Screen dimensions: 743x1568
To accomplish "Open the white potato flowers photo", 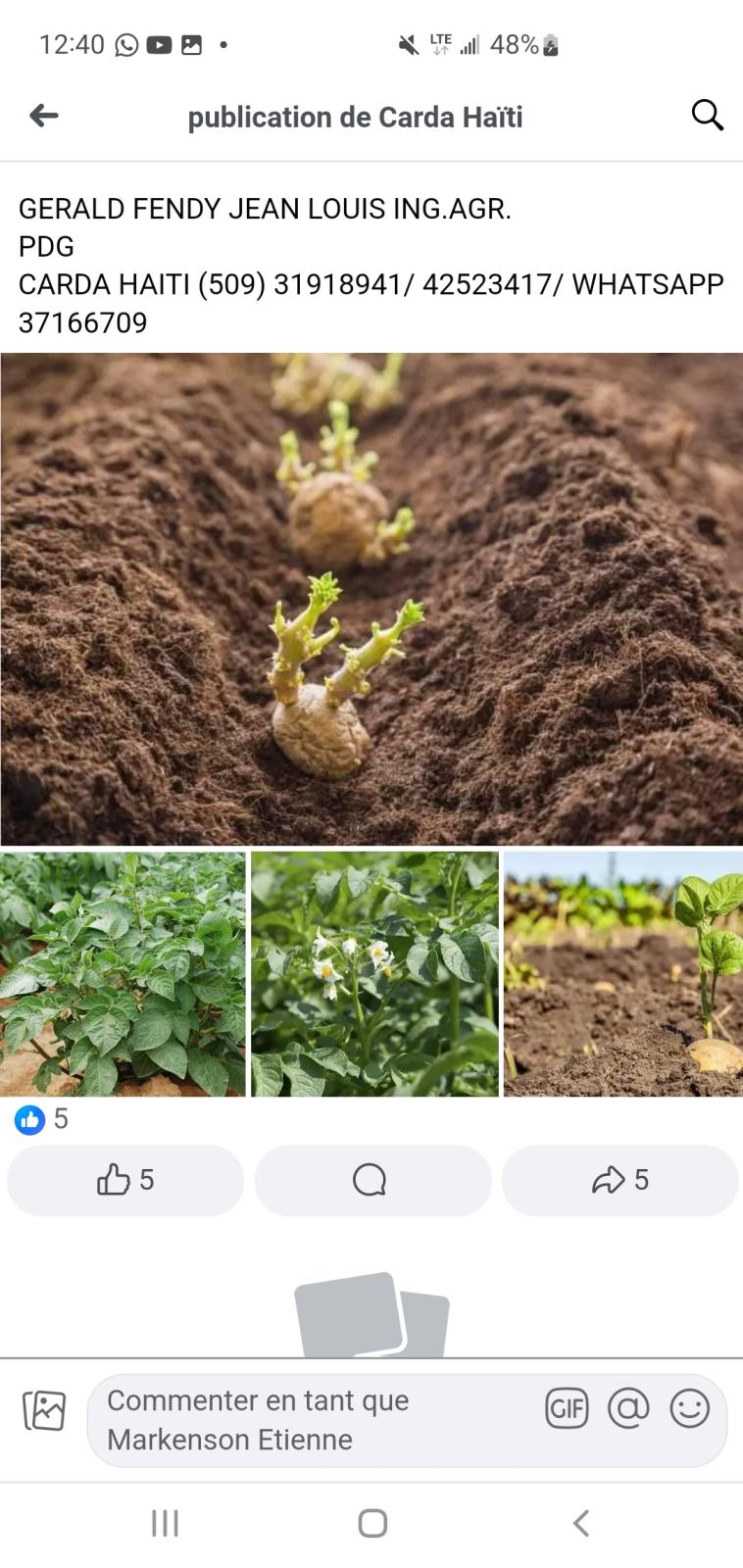I will (374, 973).
